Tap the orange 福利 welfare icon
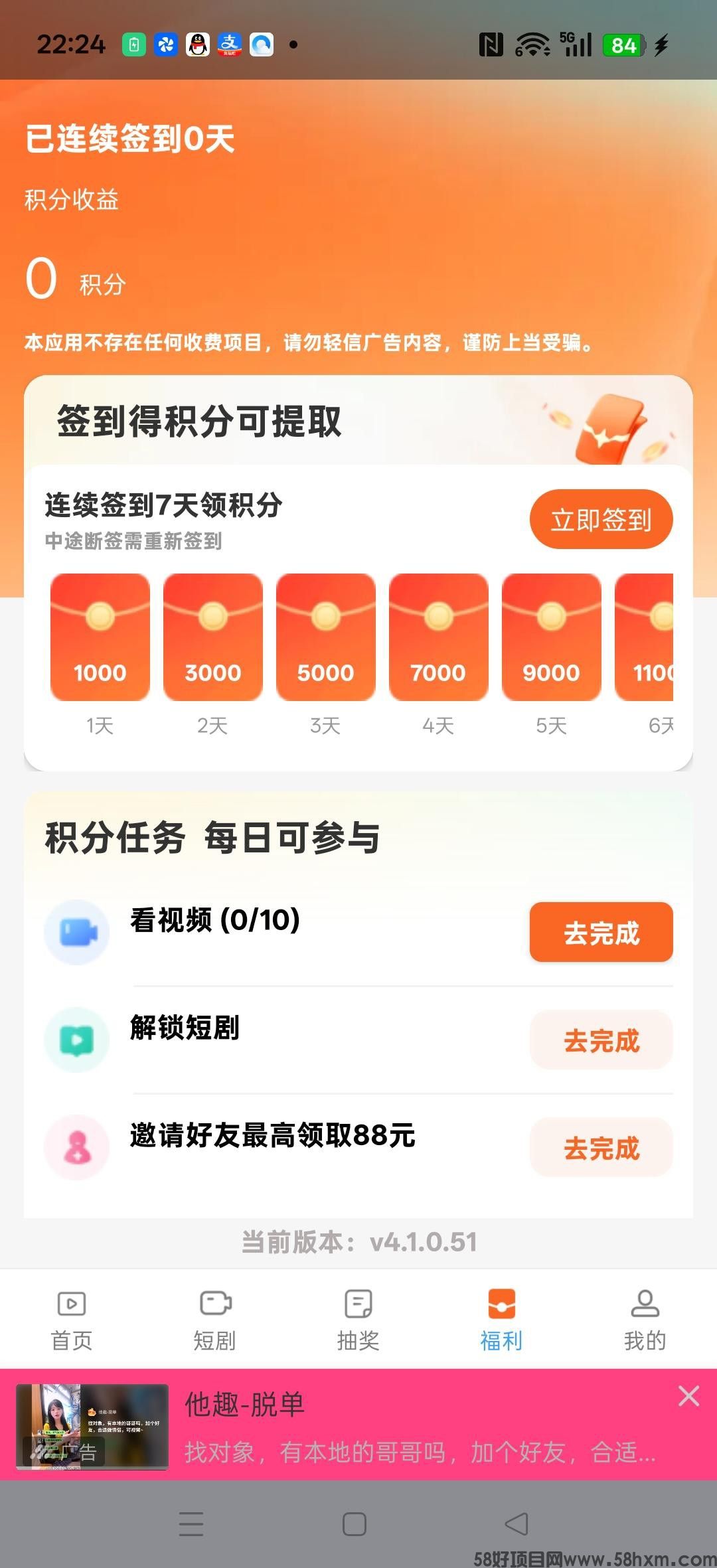 (501, 1304)
